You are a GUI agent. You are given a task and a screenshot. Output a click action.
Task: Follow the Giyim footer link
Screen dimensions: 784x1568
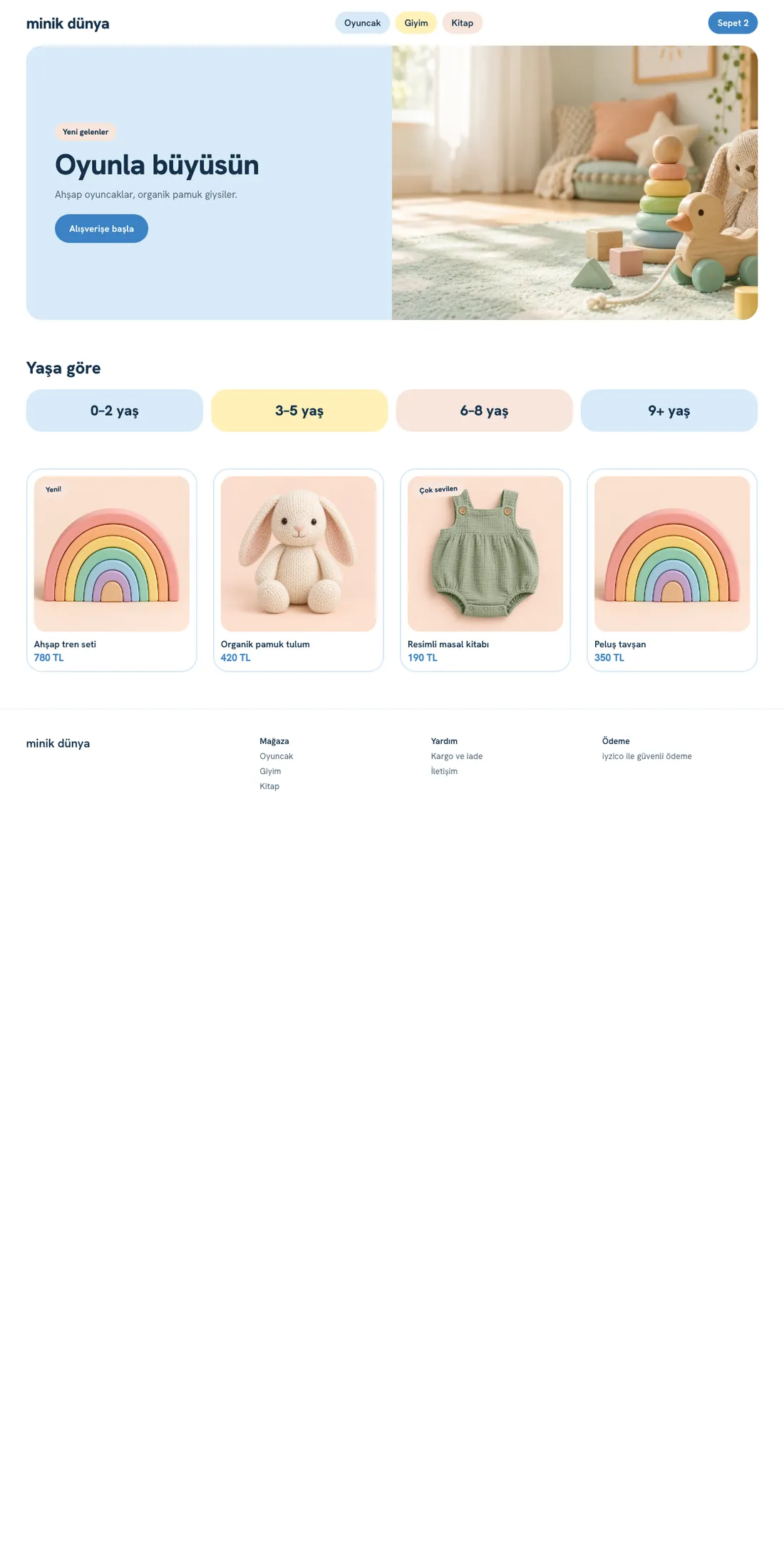270,771
